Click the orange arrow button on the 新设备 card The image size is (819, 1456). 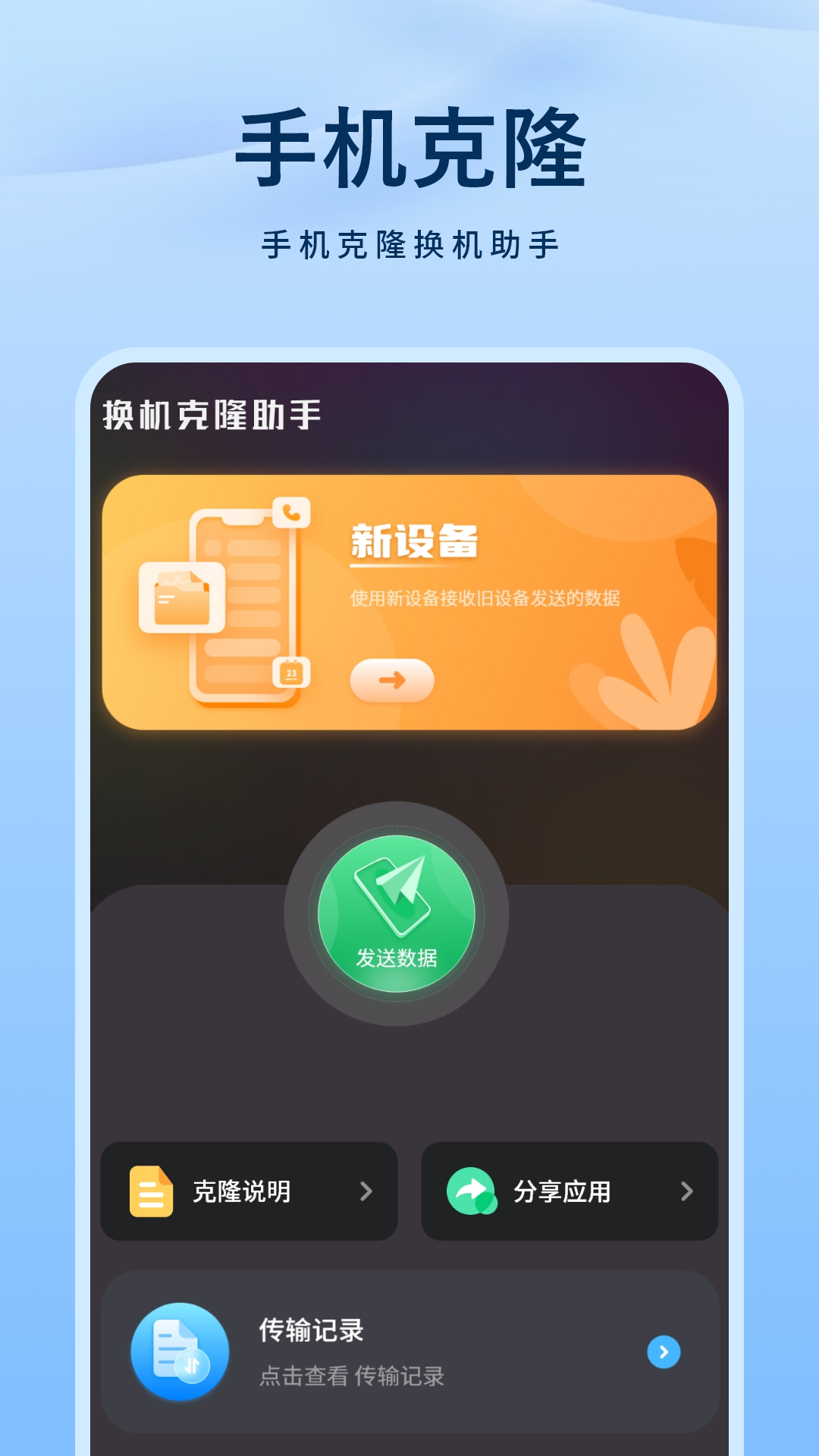tap(391, 680)
